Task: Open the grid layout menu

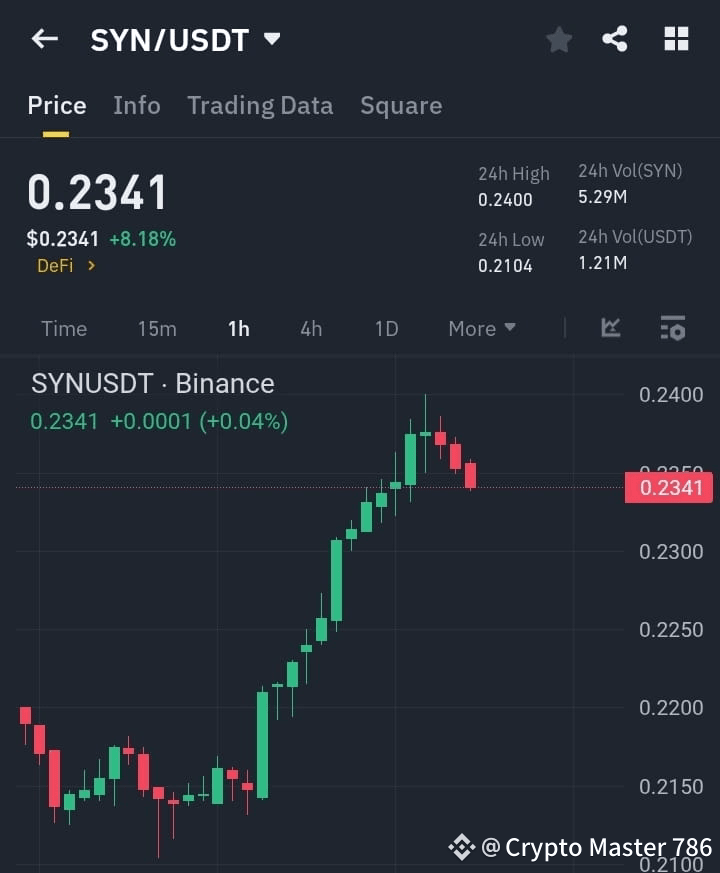Action: 676,40
